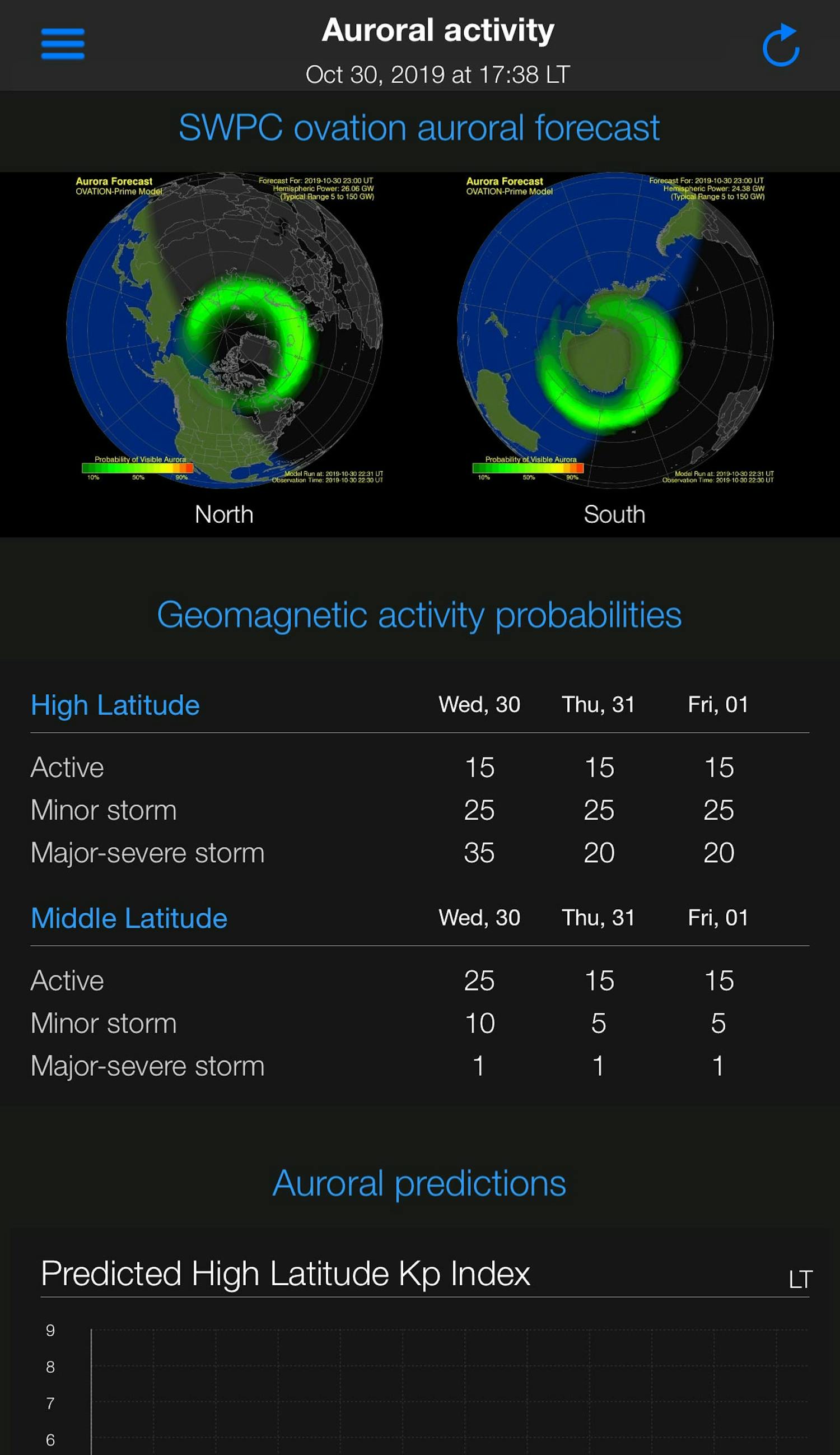Select the Wed, 30 column header

point(479,704)
